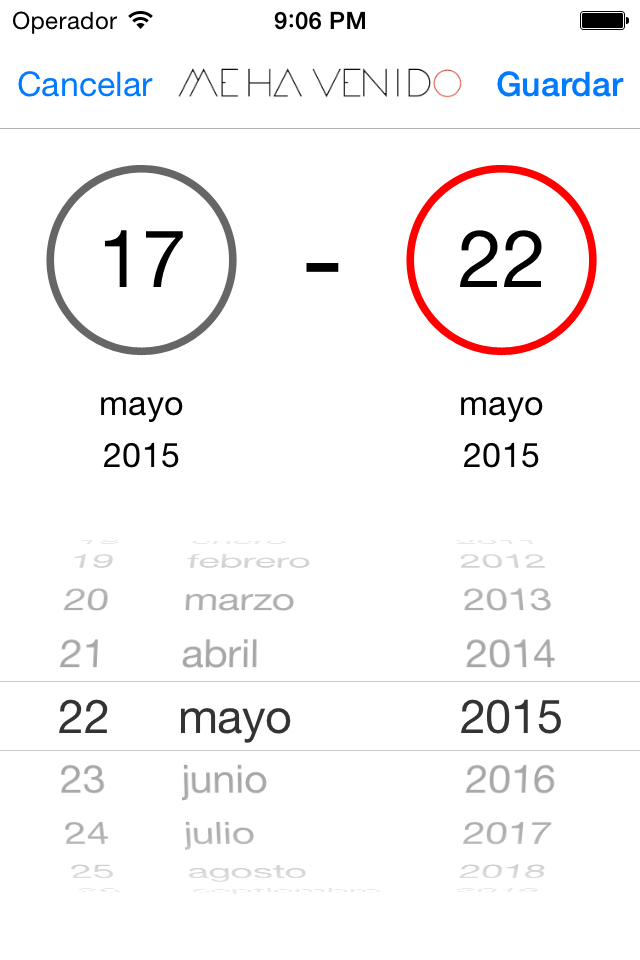Set the year to 2016
This screenshot has height=960, width=640.
click(x=510, y=780)
